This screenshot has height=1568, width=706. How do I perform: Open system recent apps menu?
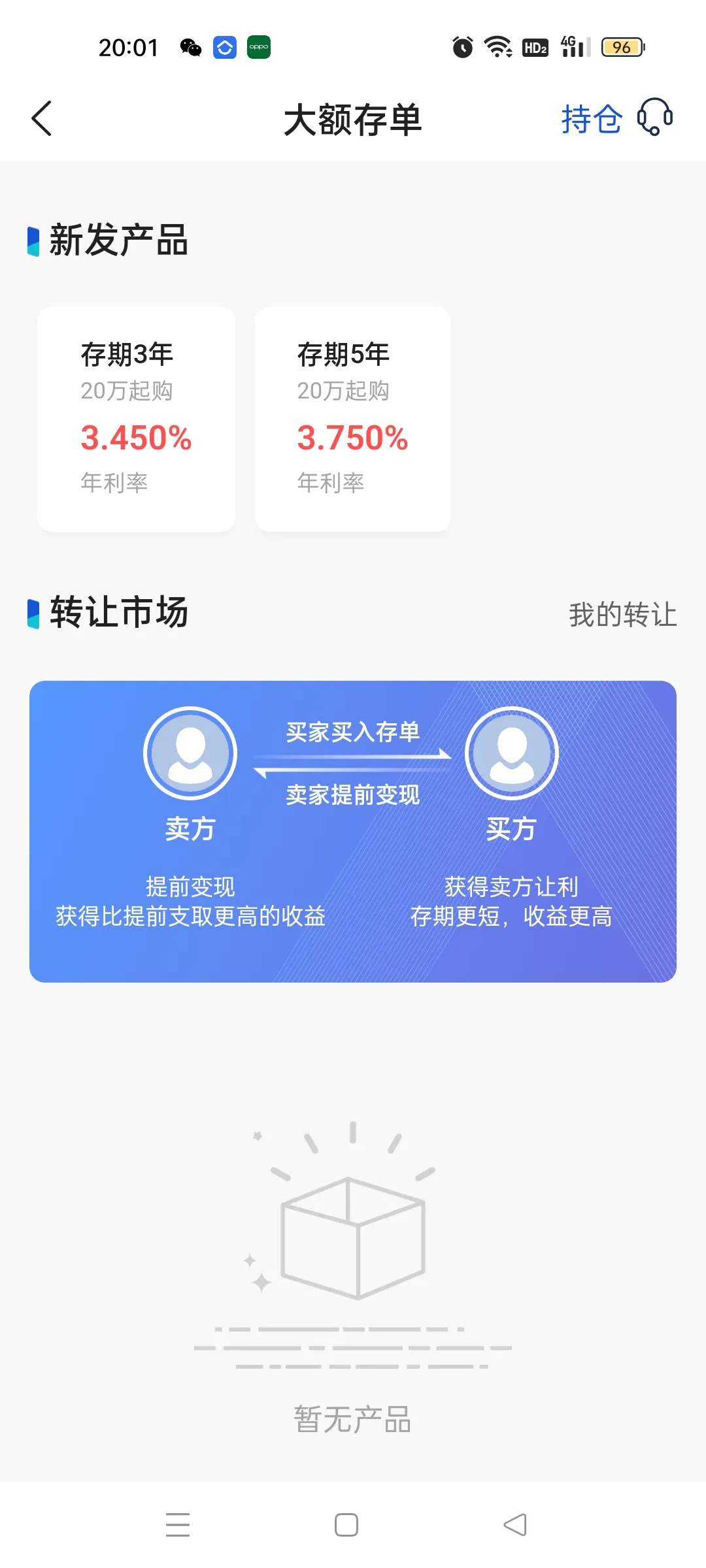(x=178, y=1525)
